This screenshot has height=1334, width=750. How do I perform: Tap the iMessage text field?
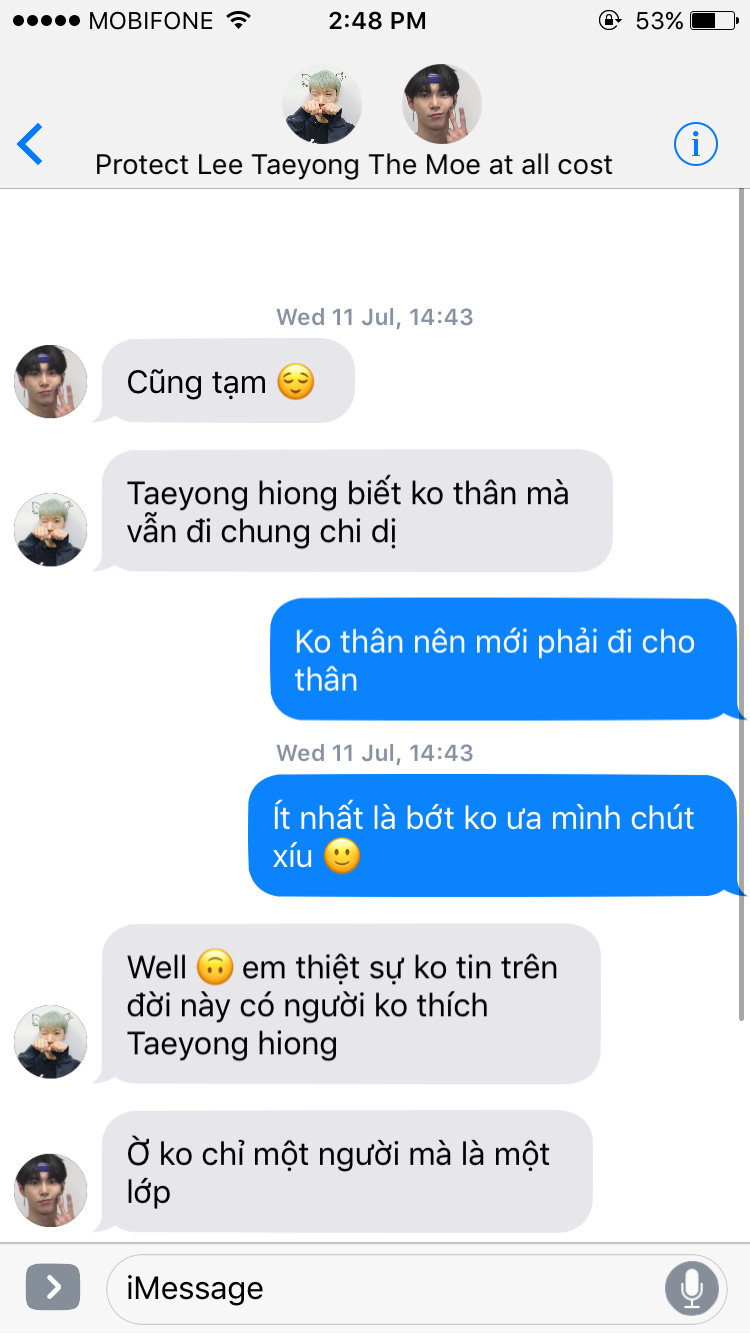click(385, 1288)
